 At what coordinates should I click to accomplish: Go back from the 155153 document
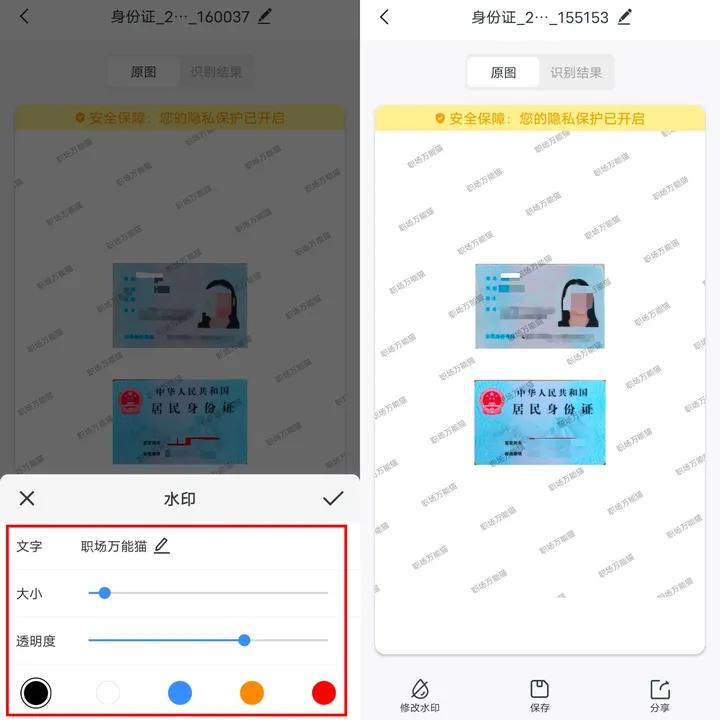click(x=385, y=17)
